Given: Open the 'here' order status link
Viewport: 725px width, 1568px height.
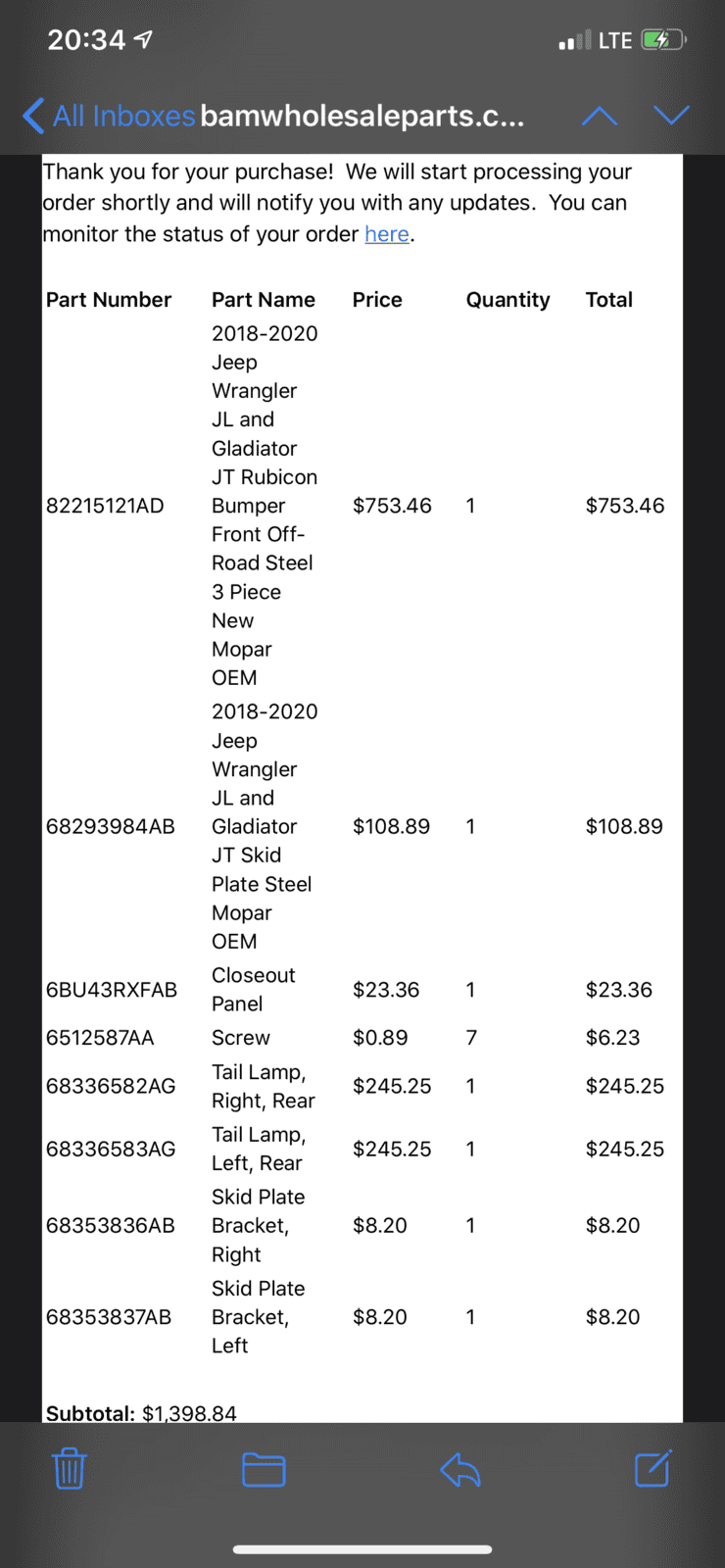Looking at the screenshot, I should point(387,234).
